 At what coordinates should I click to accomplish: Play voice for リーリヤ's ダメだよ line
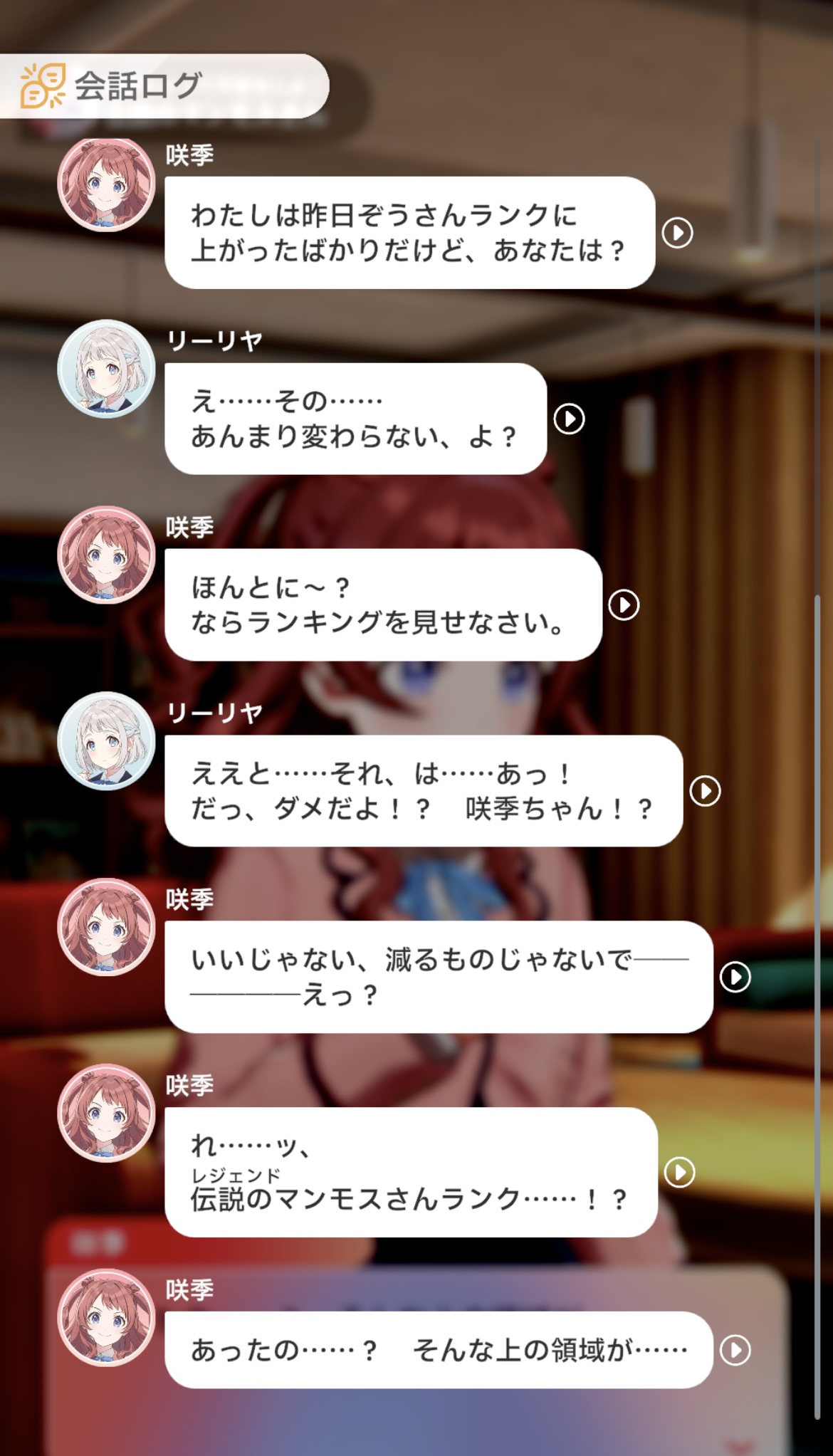[705, 791]
